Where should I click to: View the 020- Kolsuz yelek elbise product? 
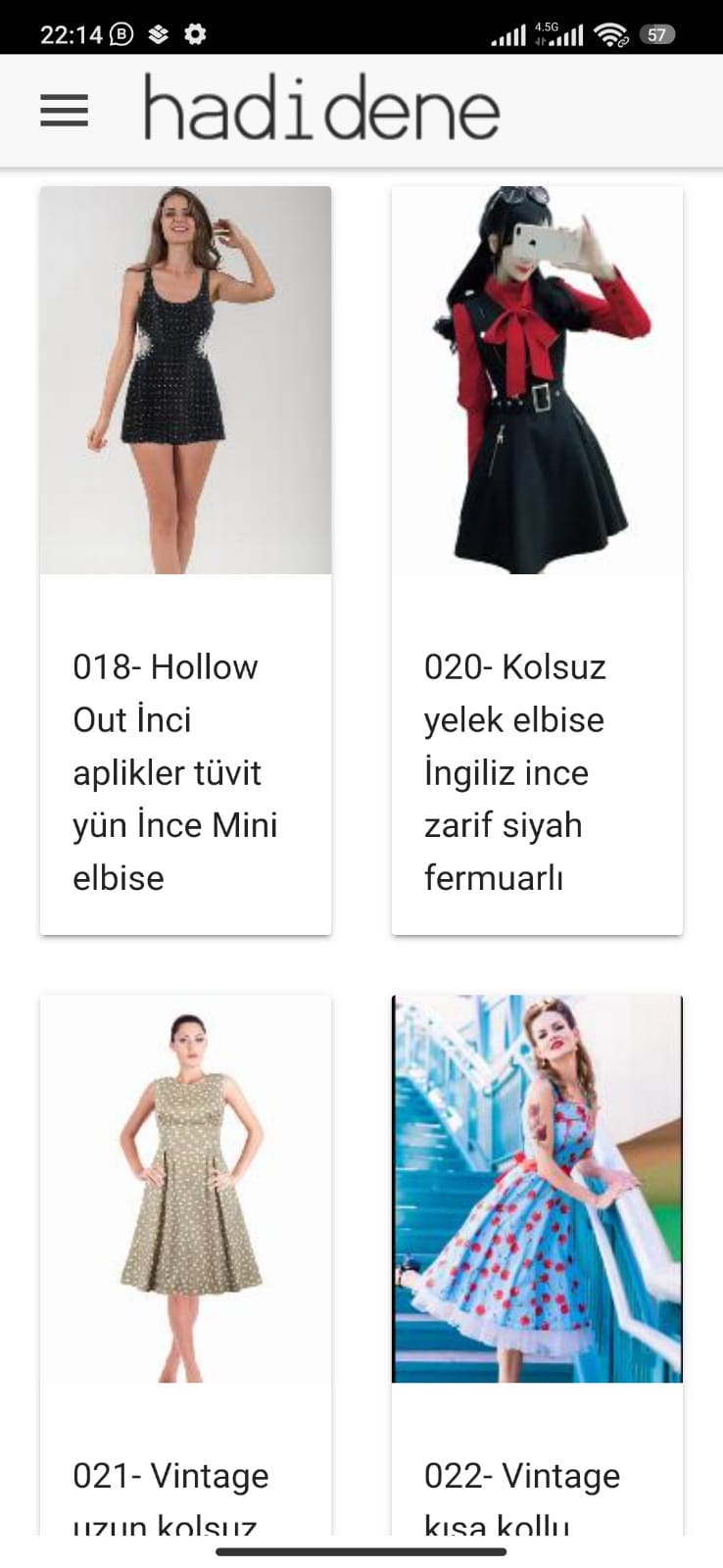[537, 559]
